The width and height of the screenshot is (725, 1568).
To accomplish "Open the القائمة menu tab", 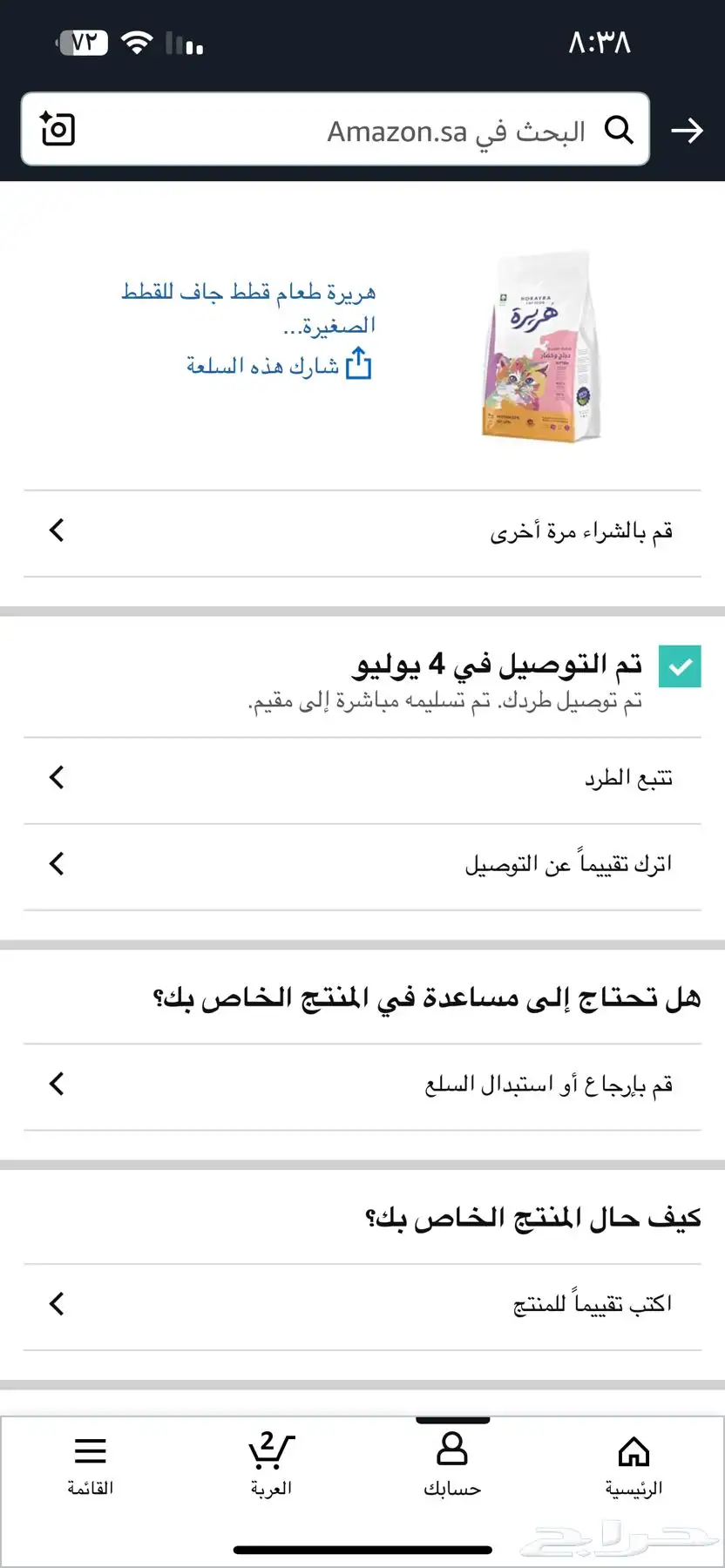I will 91,1465.
